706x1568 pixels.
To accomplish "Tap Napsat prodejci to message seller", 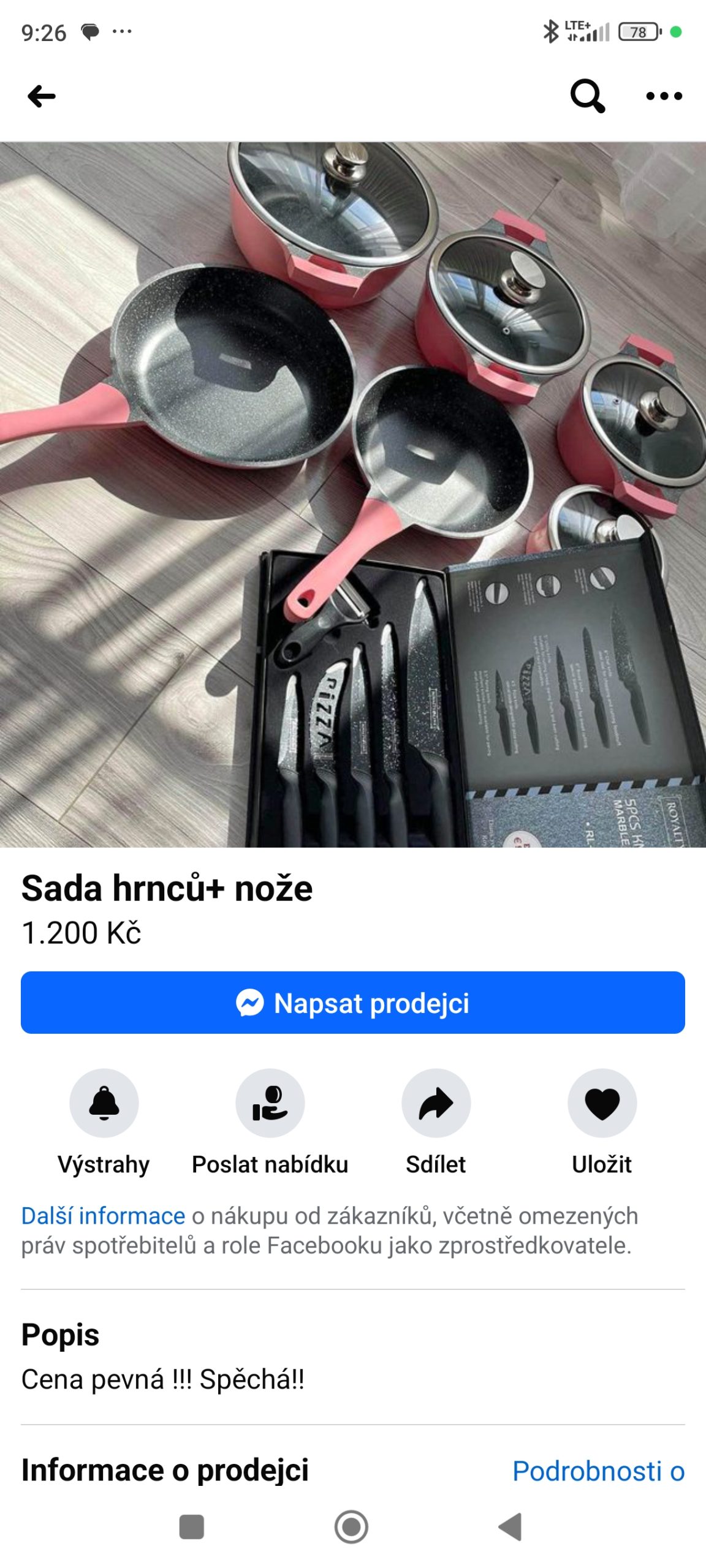I will (353, 1003).
